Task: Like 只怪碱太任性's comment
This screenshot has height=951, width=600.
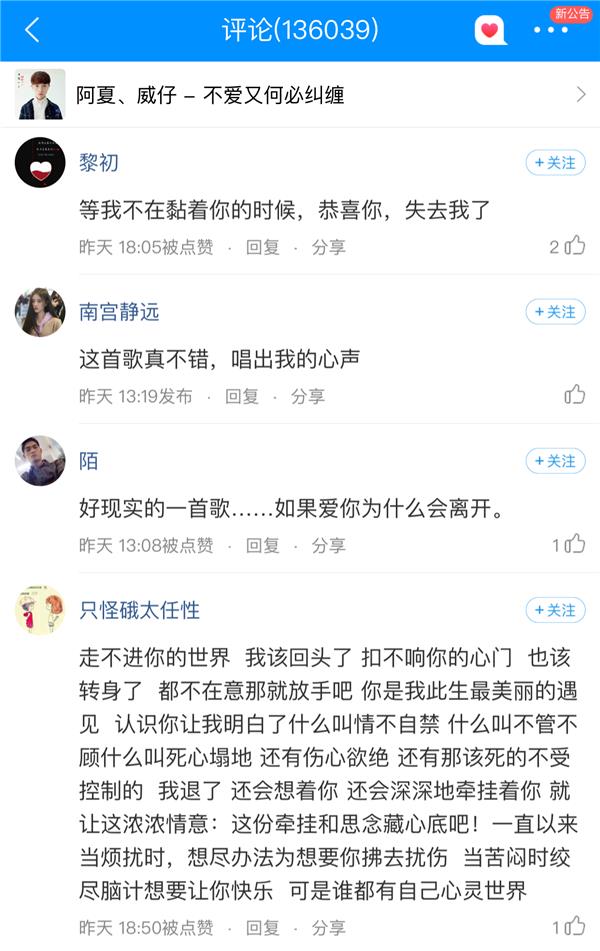Action: point(574,927)
